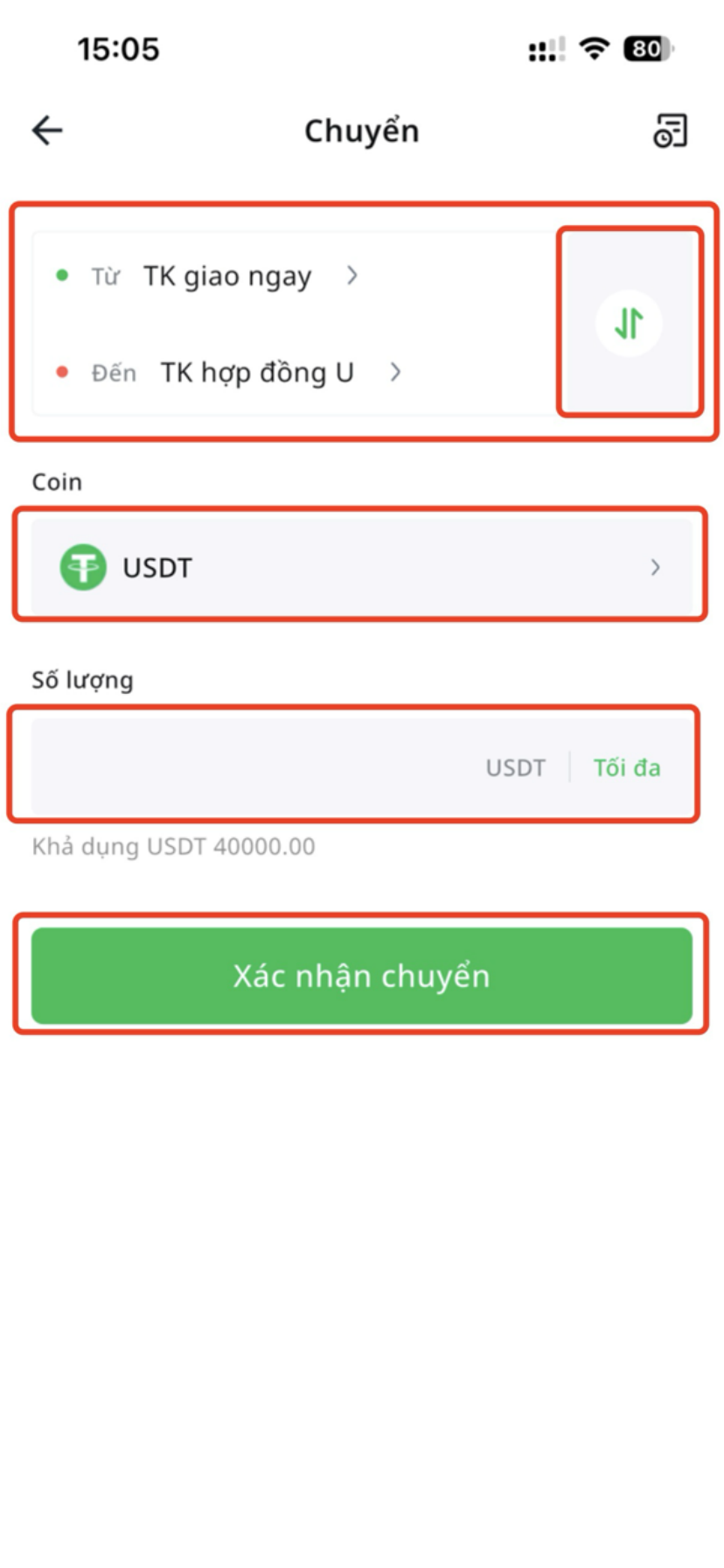Swap the from and to accounts
This screenshot has width=724, height=1568.
629,324
